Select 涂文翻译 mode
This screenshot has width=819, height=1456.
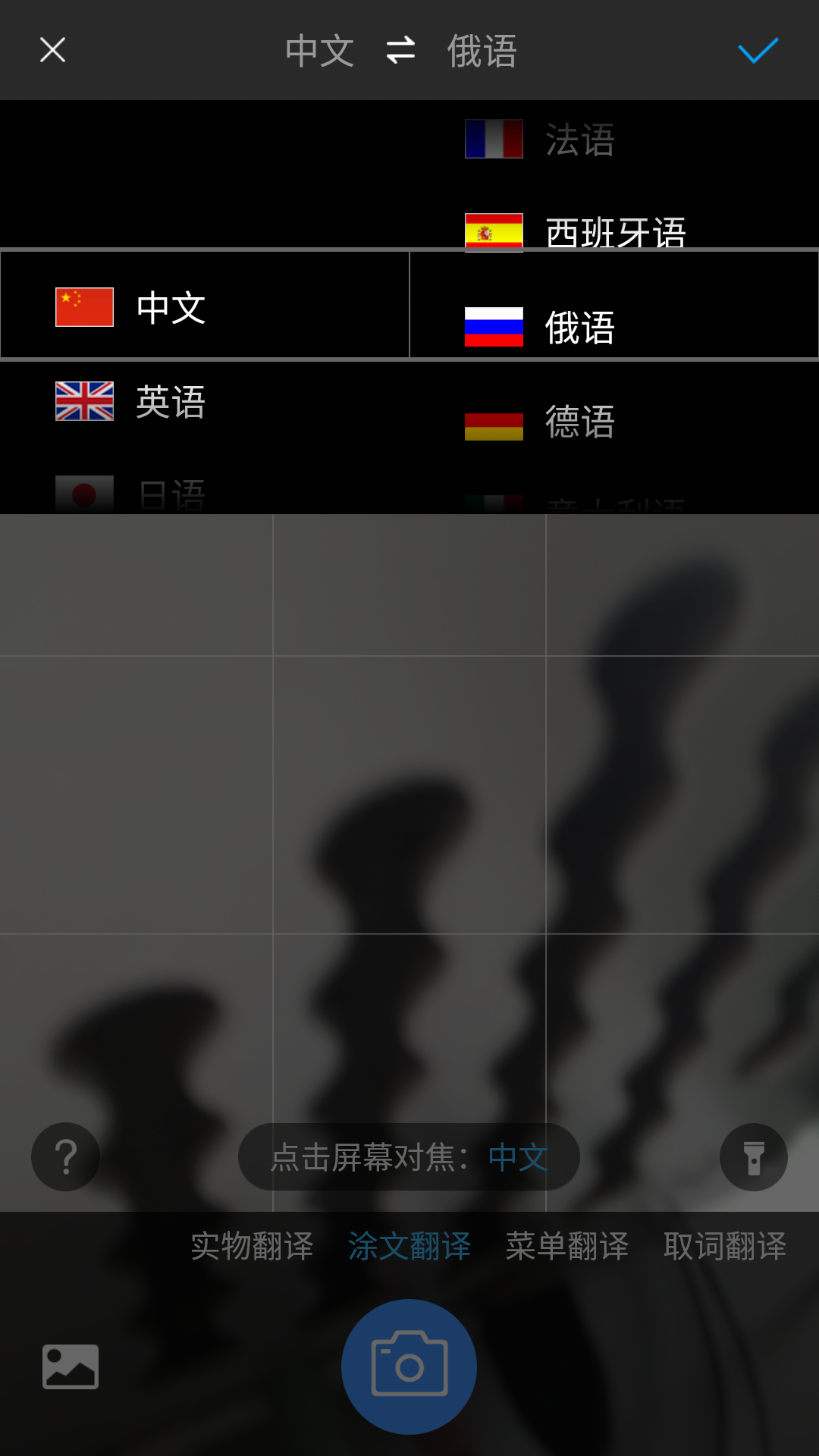409,1246
